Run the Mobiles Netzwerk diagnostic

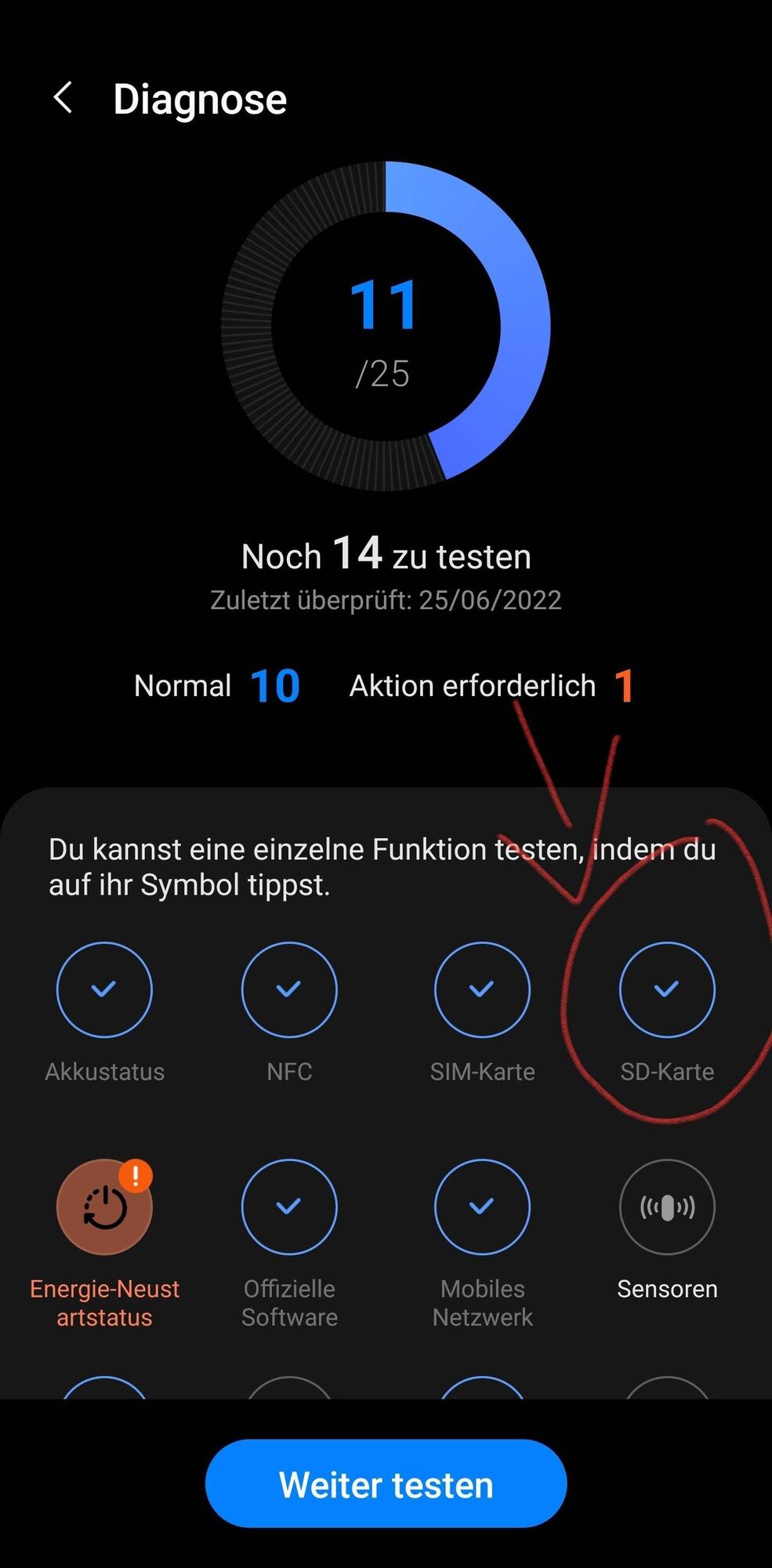pyautogui.click(x=482, y=1207)
